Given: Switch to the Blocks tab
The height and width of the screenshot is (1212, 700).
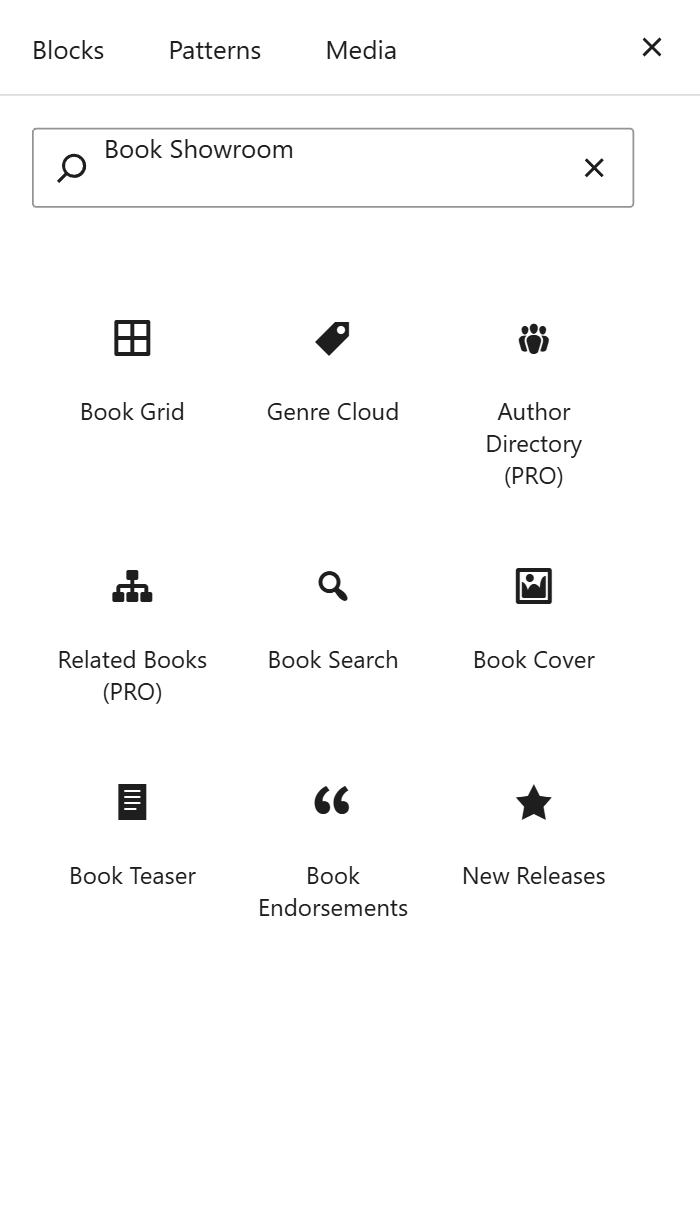Looking at the screenshot, I should pyautogui.click(x=68, y=50).
